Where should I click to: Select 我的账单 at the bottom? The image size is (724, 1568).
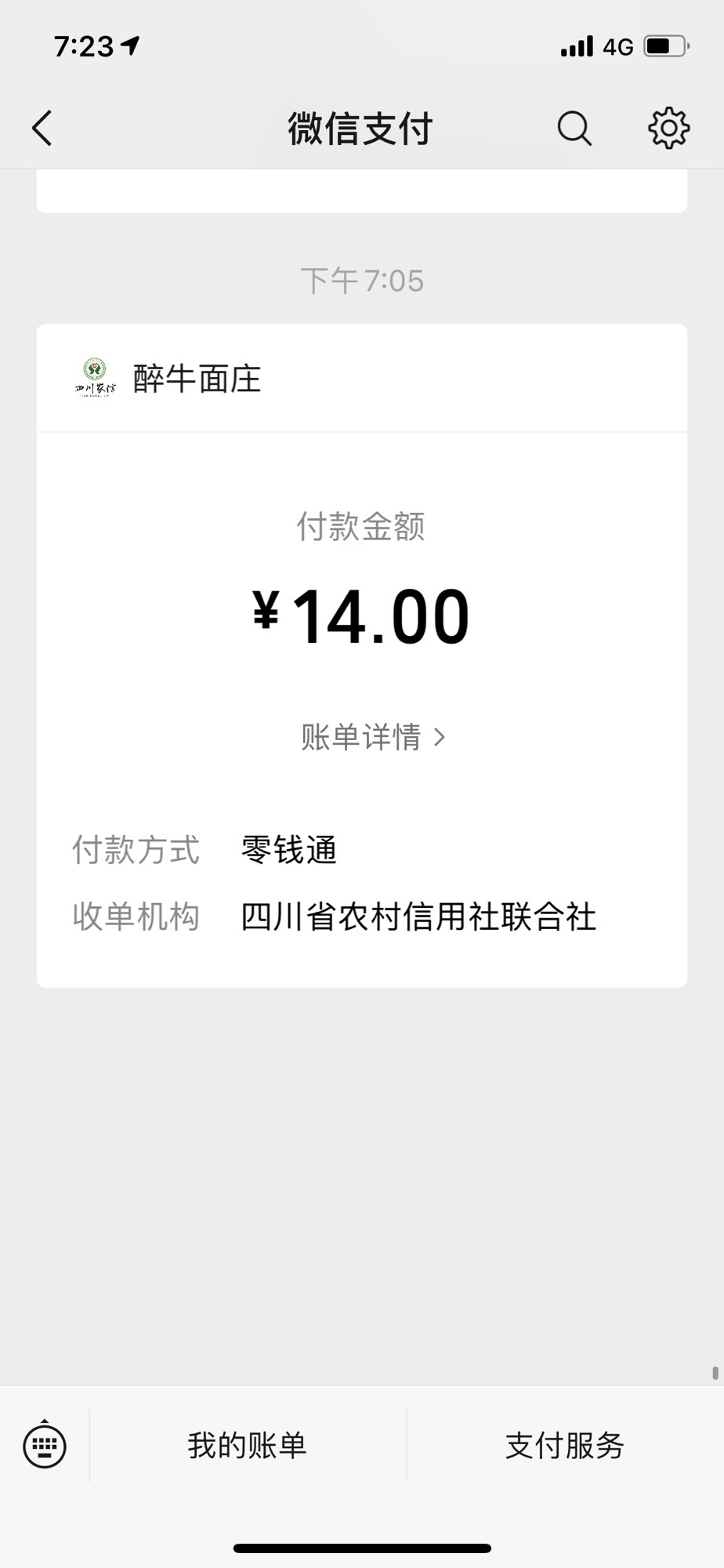247,1445
